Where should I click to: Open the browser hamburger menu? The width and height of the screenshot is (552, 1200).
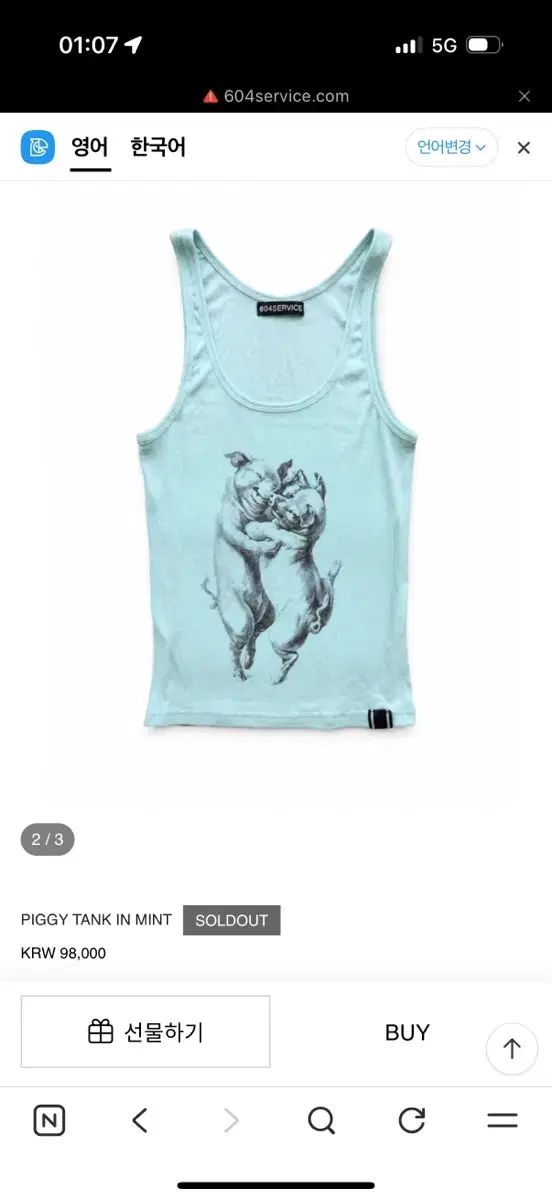tap(502, 1121)
